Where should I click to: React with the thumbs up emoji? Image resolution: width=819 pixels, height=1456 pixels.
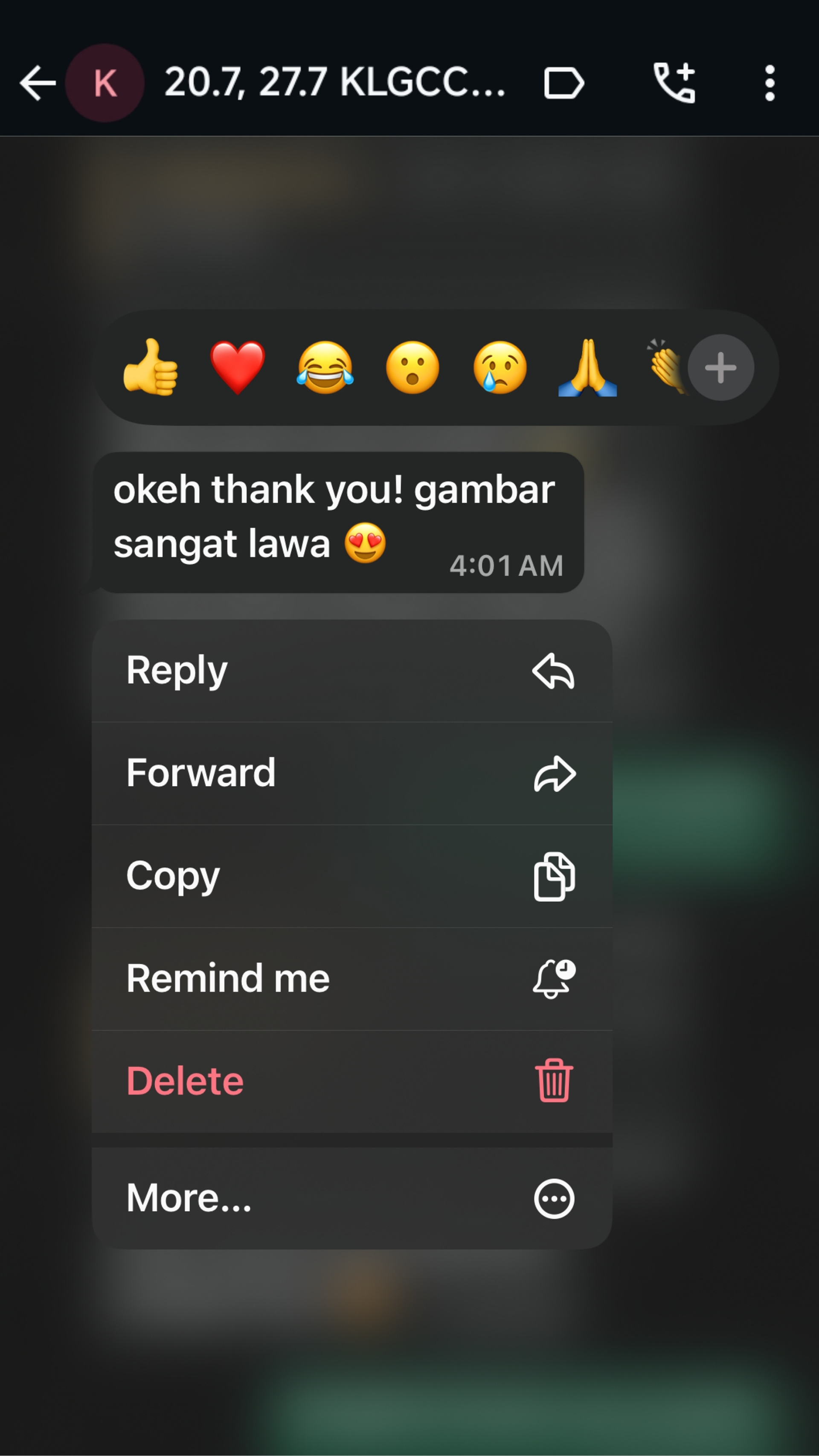[x=150, y=367]
